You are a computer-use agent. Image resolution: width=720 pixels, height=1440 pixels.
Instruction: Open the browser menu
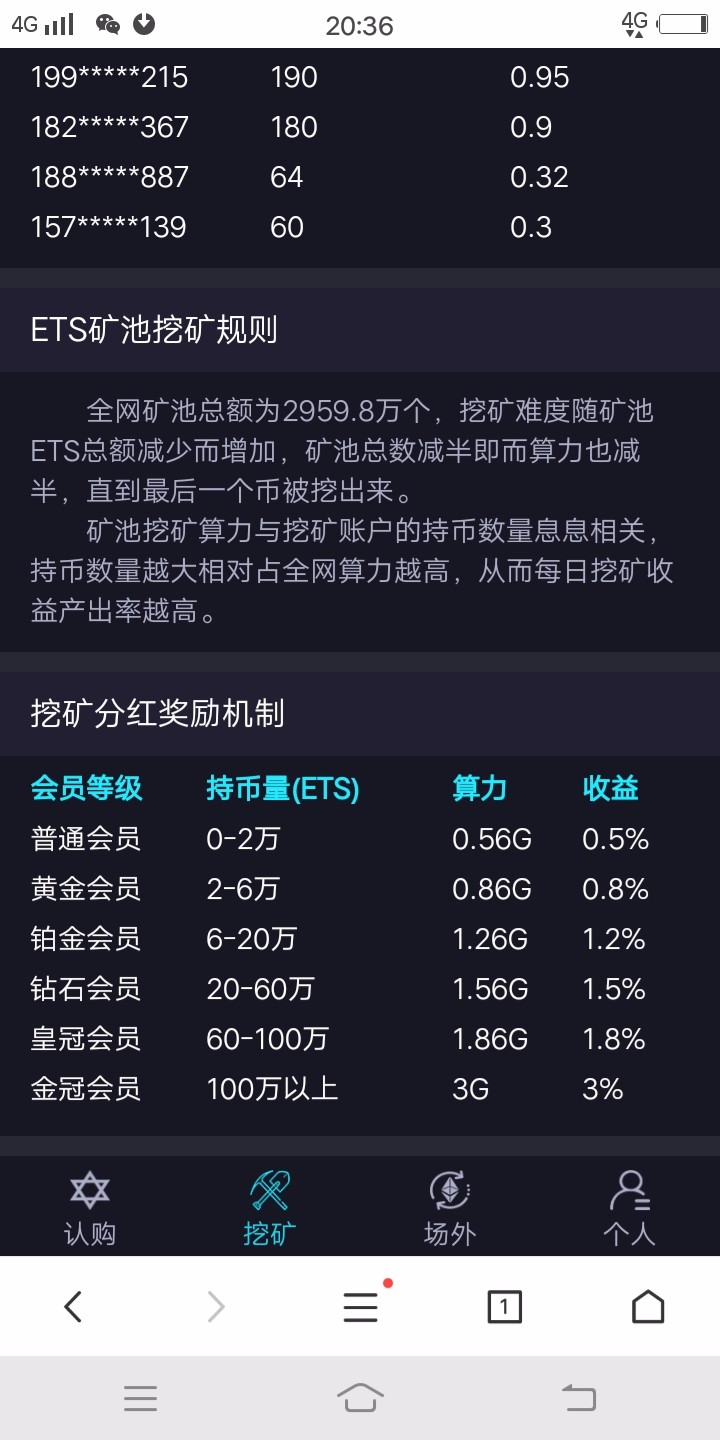[x=361, y=1304]
